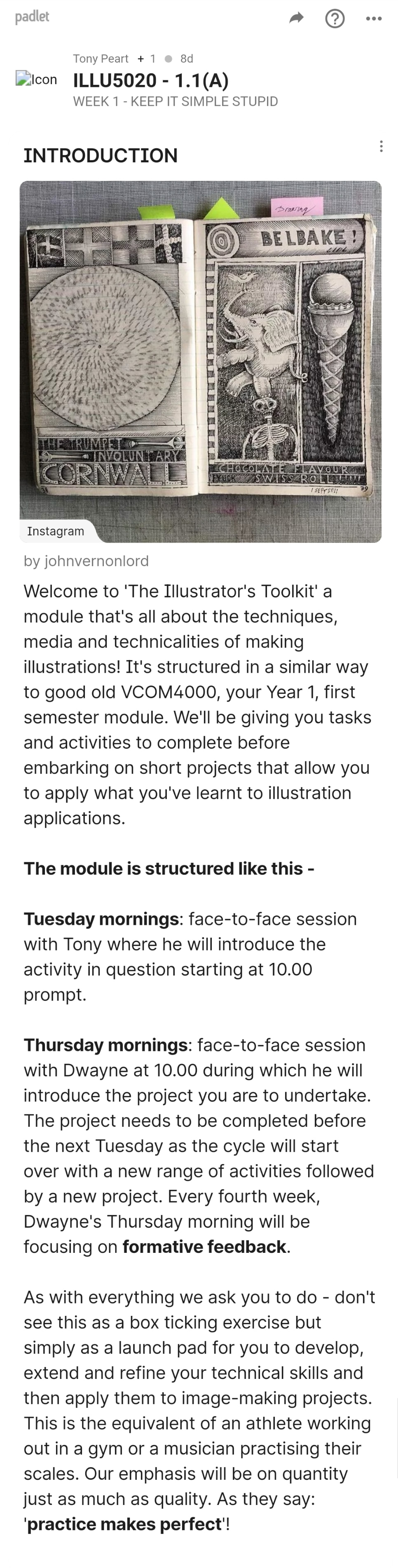View Tony Peart's profile
The height and width of the screenshot is (1568, 398).
(x=101, y=59)
